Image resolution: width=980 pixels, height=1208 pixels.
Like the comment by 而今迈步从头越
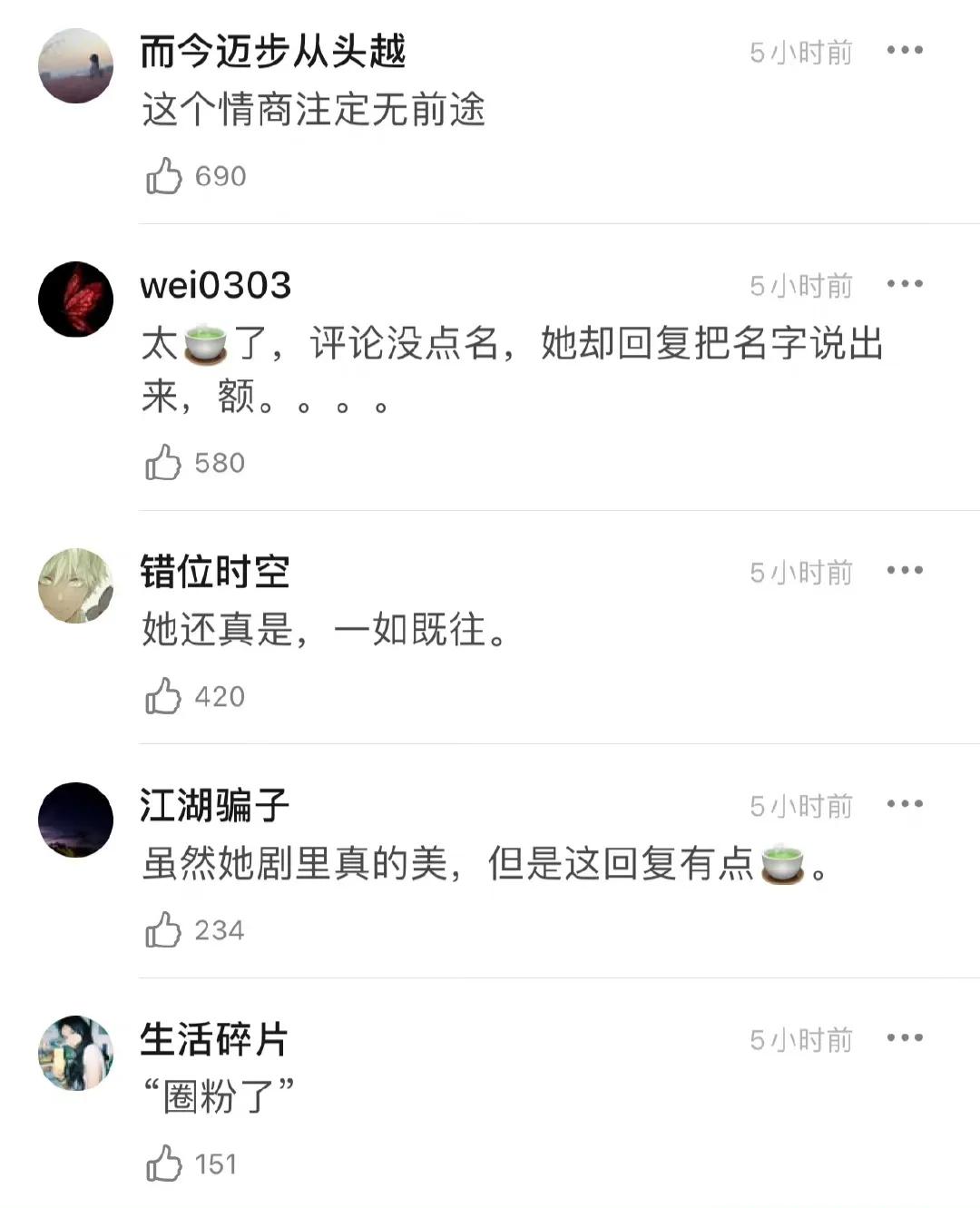(x=166, y=177)
